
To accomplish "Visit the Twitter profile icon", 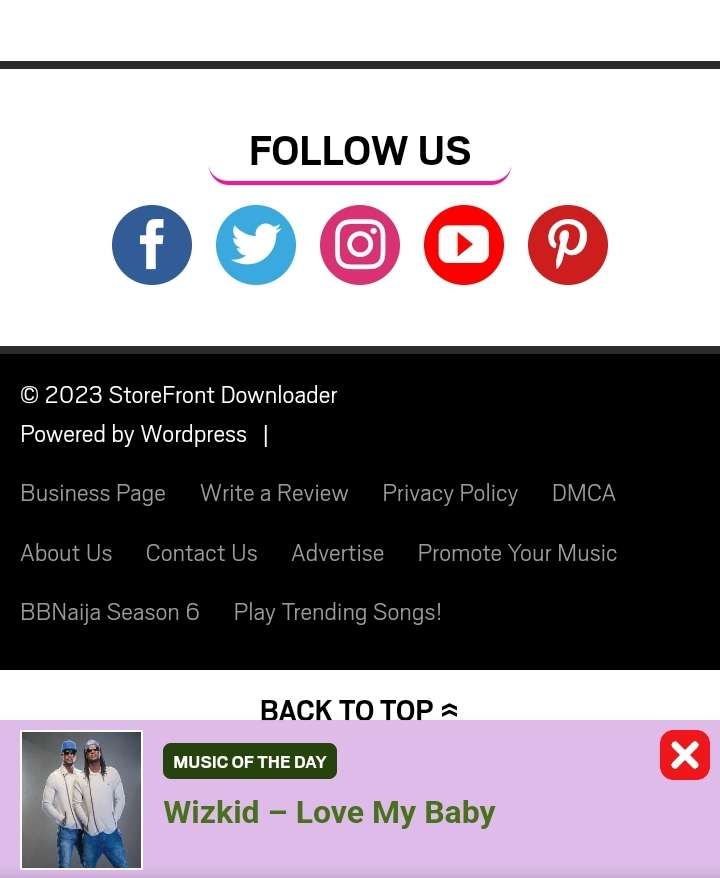I will (x=256, y=245).
